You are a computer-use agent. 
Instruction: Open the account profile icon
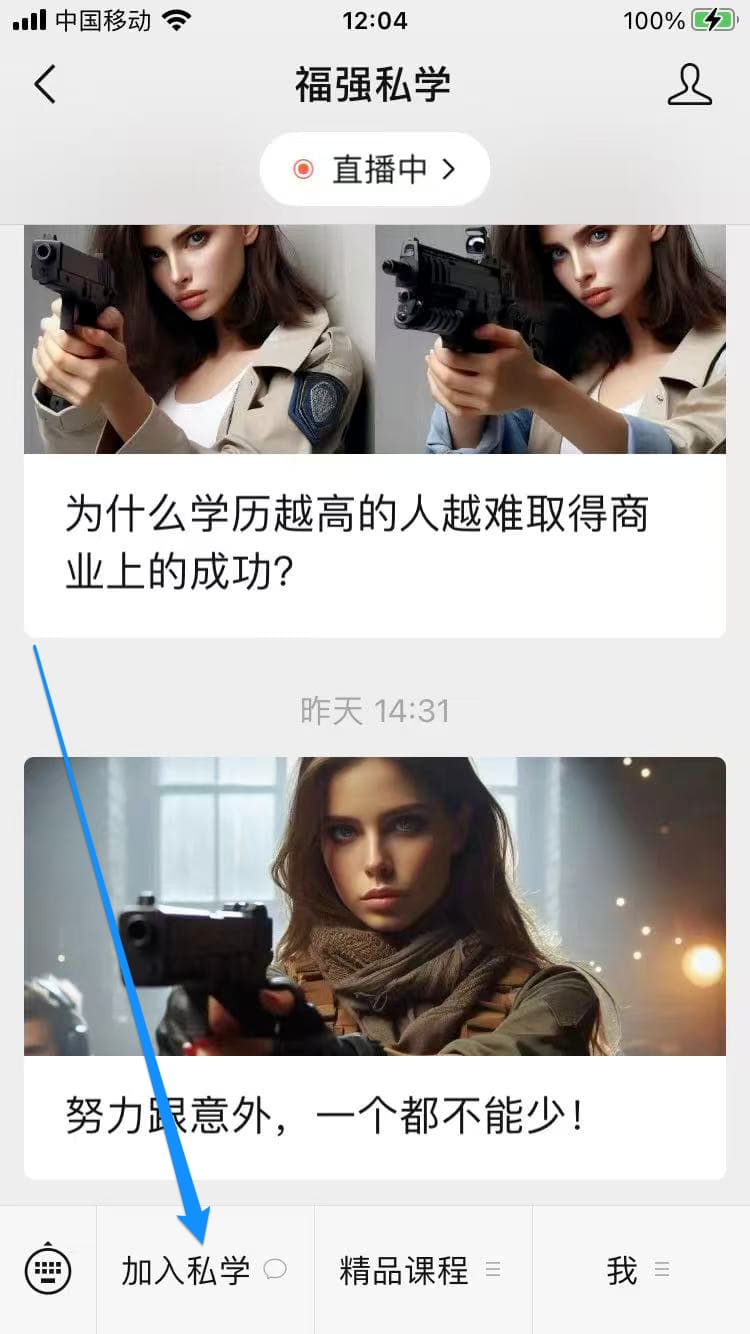[x=690, y=85]
